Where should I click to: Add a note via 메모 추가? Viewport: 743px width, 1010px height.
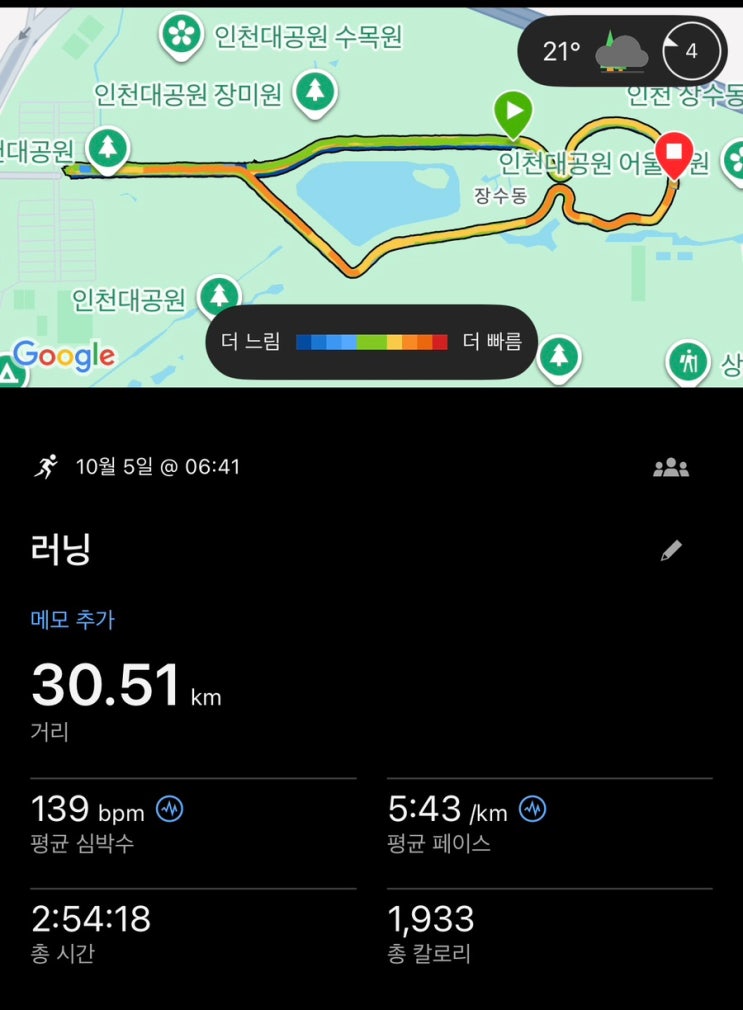click(x=72, y=619)
